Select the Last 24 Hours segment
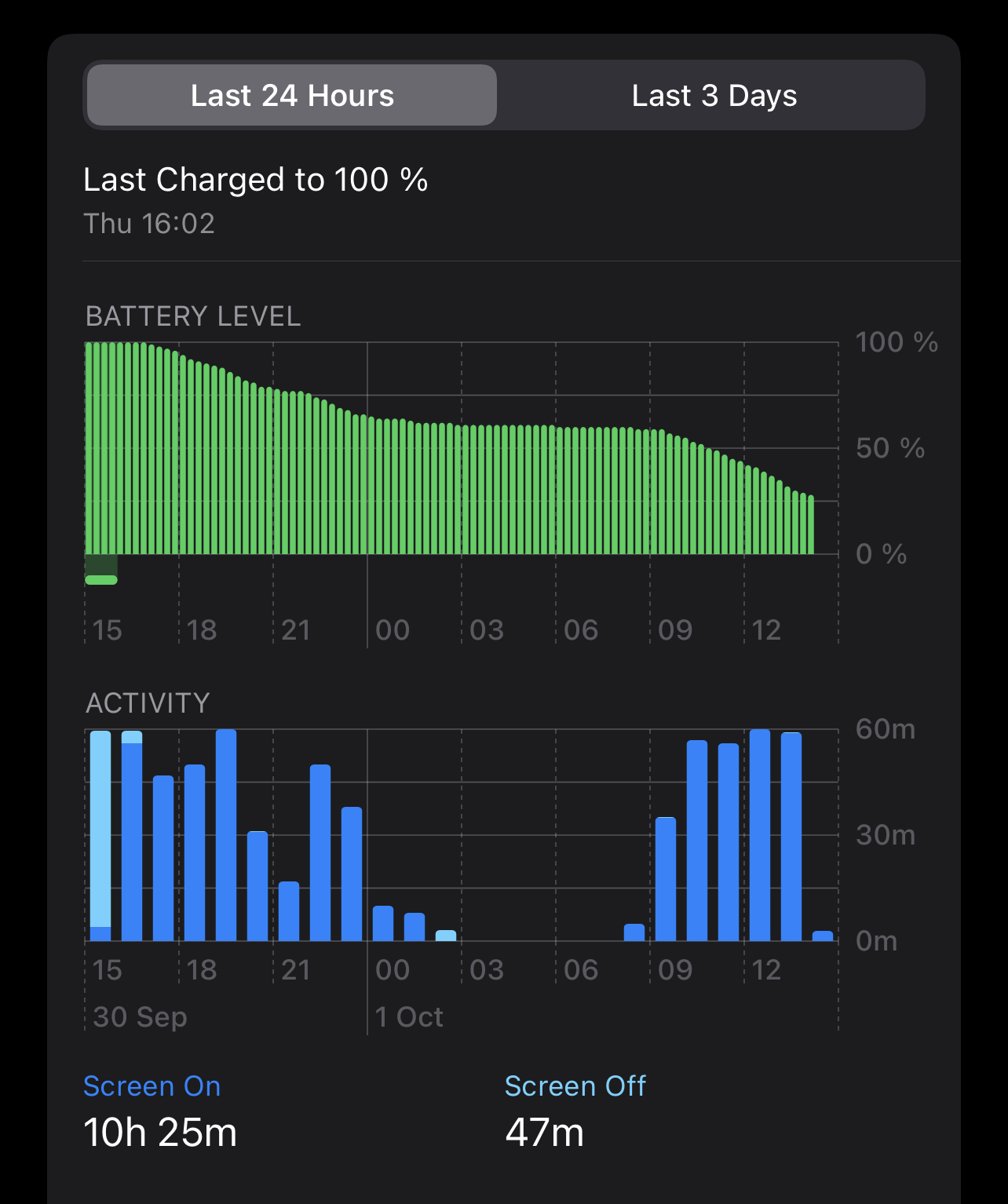Image resolution: width=1008 pixels, height=1204 pixels. [292, 96]
